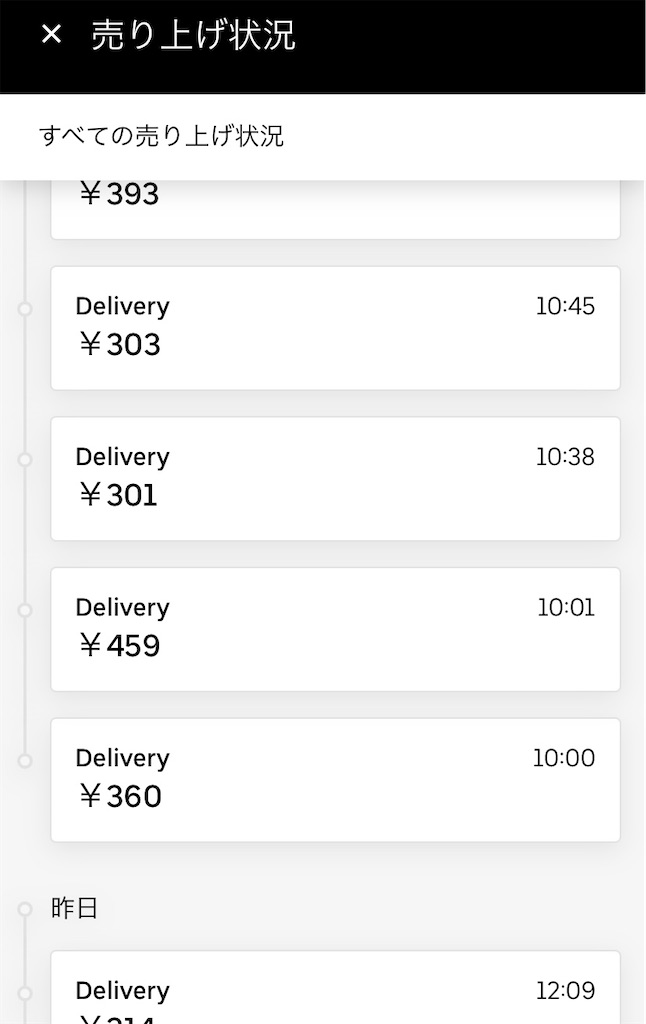The image size is (646, 1024).
Task: Open the 10:45 delivery for ¥303
Action: tap(335, 327)
